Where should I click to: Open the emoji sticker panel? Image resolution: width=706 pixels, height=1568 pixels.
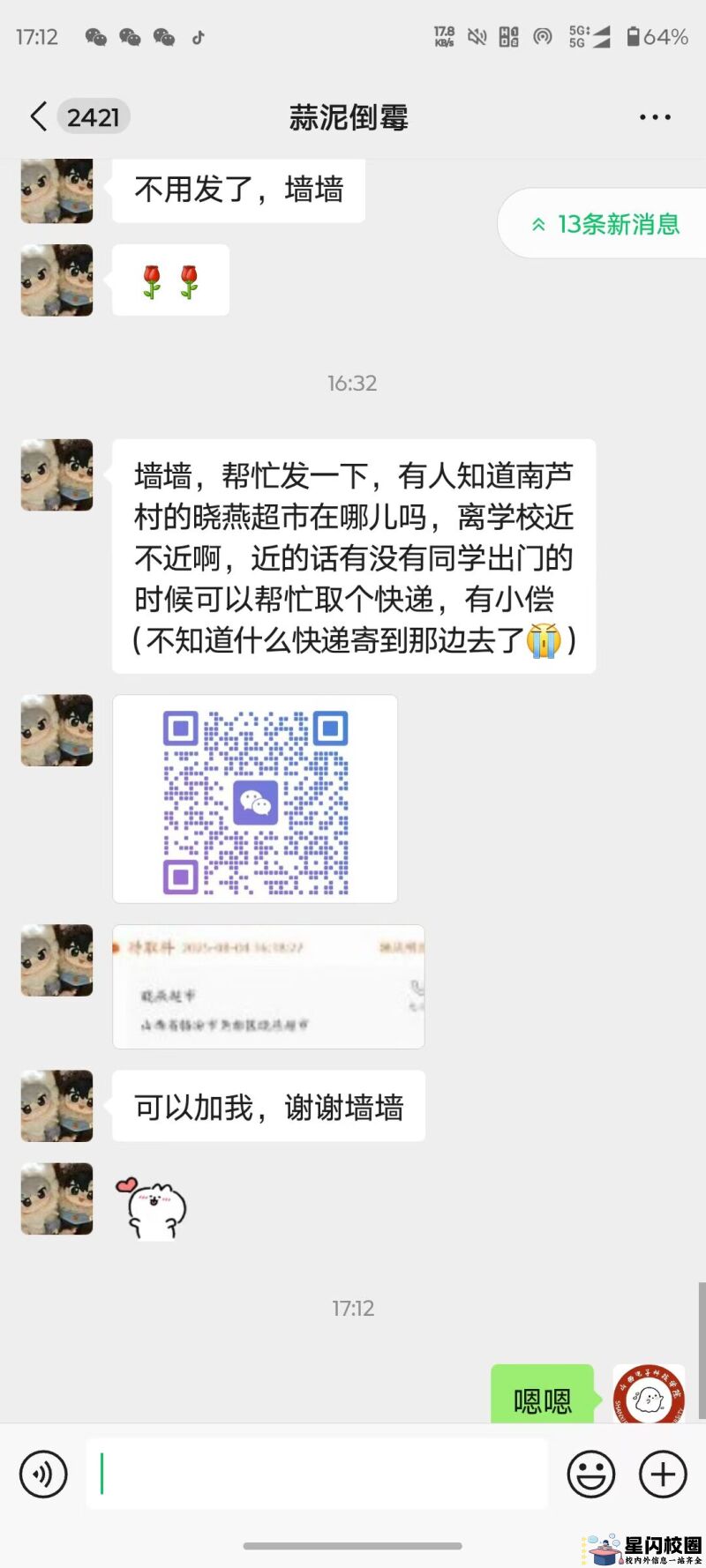point(590,1474)
